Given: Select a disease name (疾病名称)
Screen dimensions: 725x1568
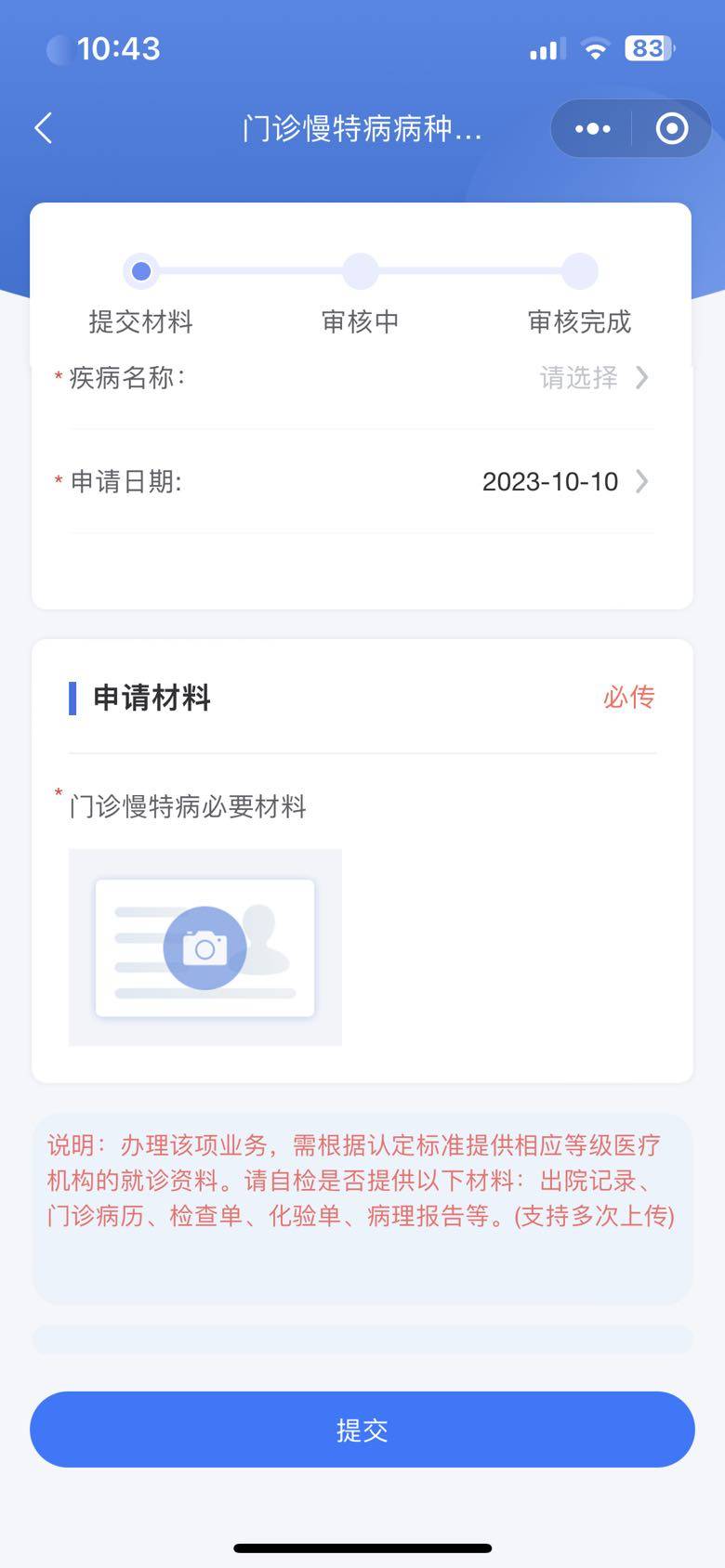Looking at the screenshot, I should click(591, 378).
